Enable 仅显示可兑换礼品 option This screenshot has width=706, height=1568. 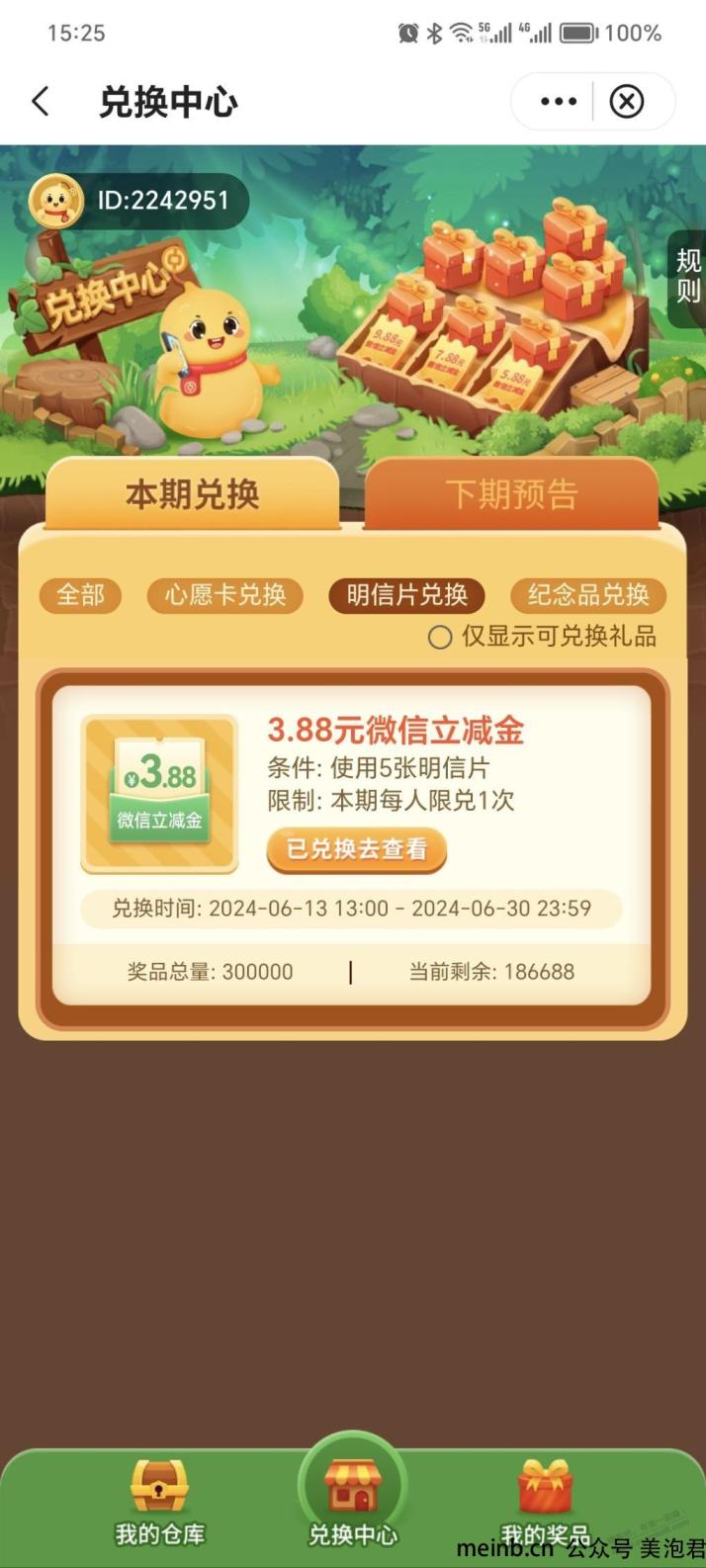point(440,638)
